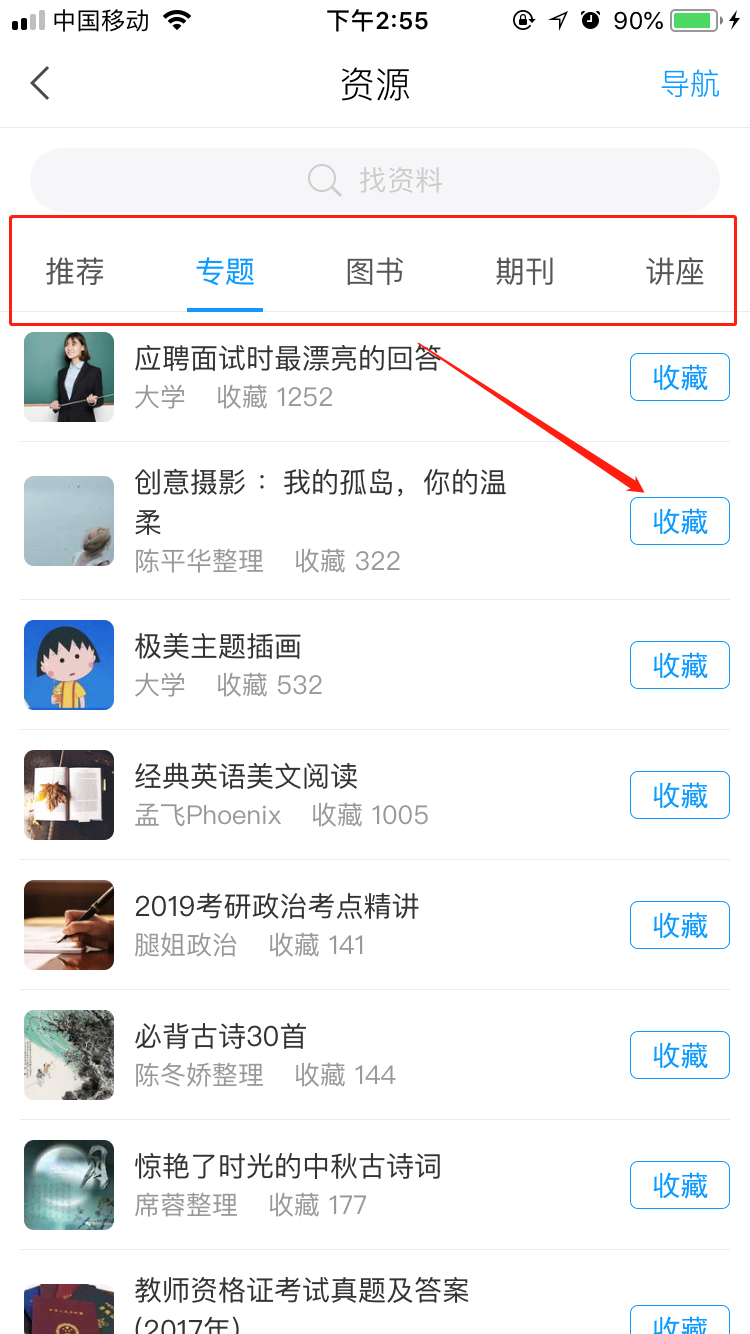Tap the orientation lock icon in status bar

coord(524,18)
